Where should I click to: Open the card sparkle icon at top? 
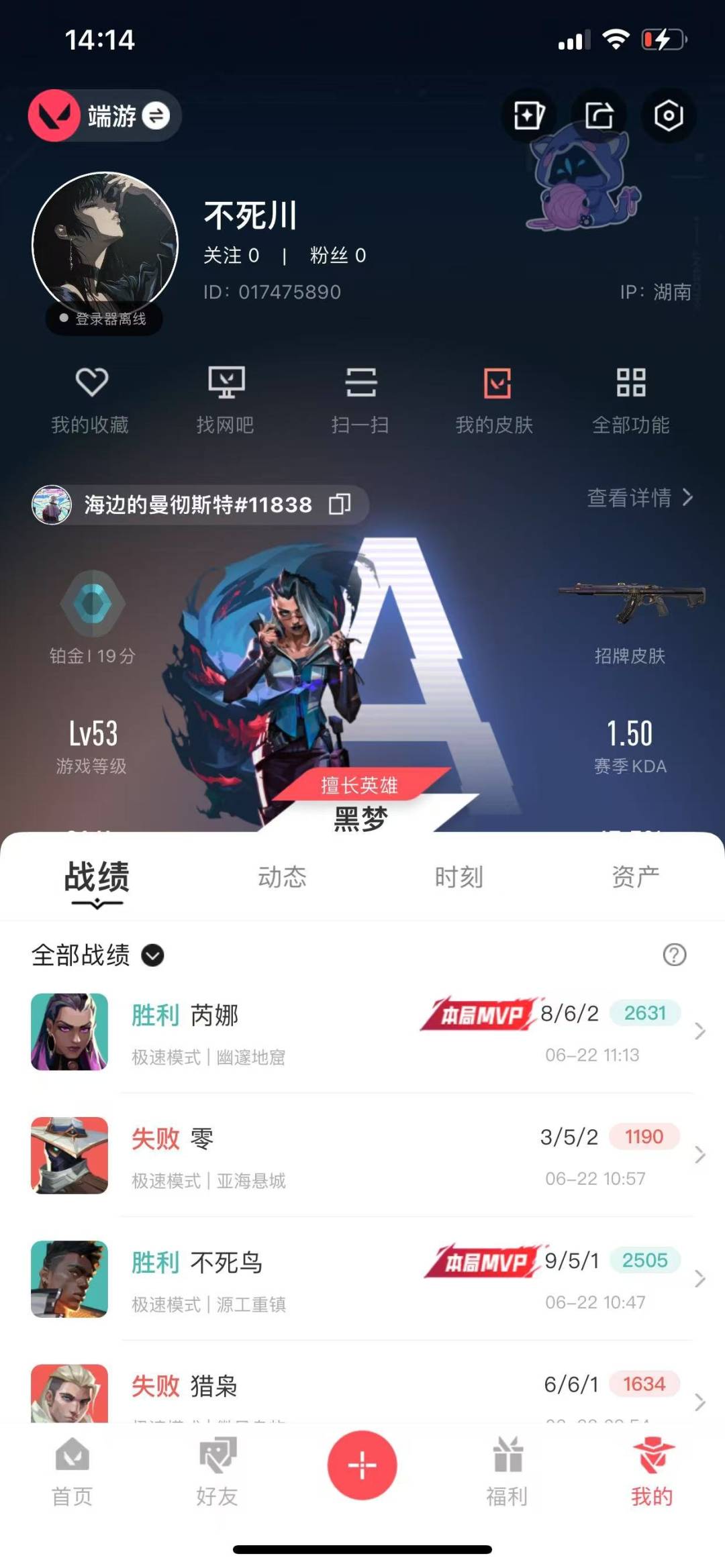(529, 115)
